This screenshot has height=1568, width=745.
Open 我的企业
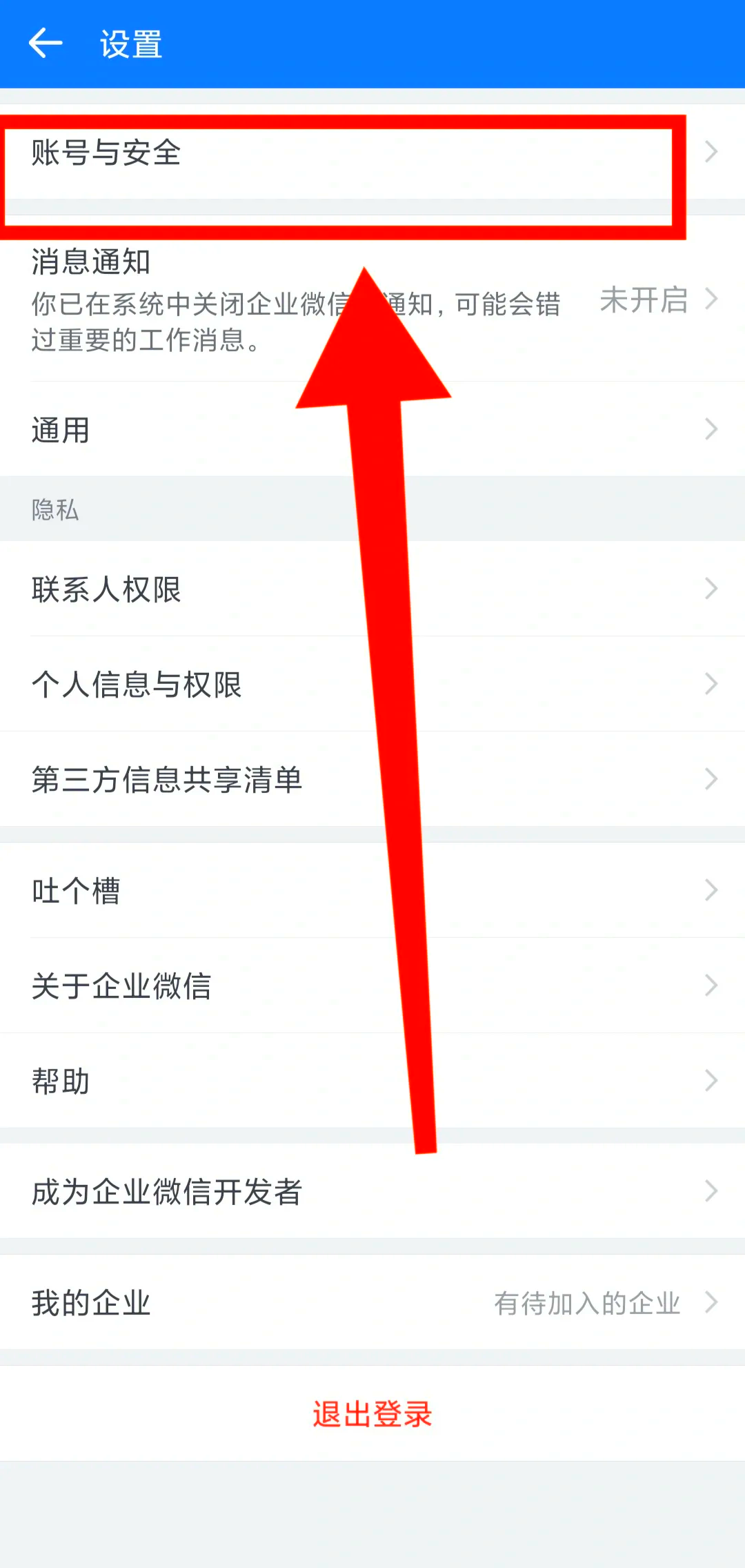207,1303
